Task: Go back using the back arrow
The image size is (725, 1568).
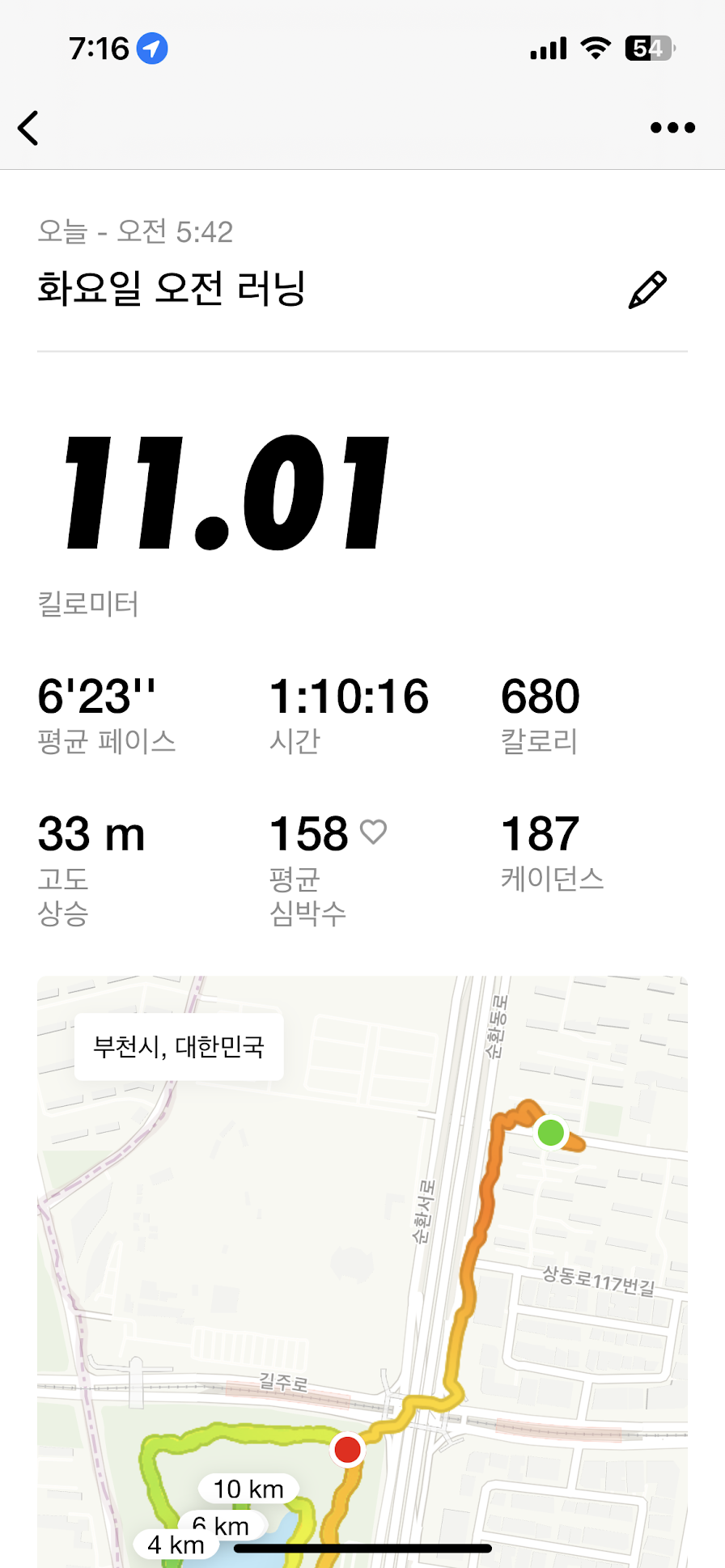Action: (29, 128)
